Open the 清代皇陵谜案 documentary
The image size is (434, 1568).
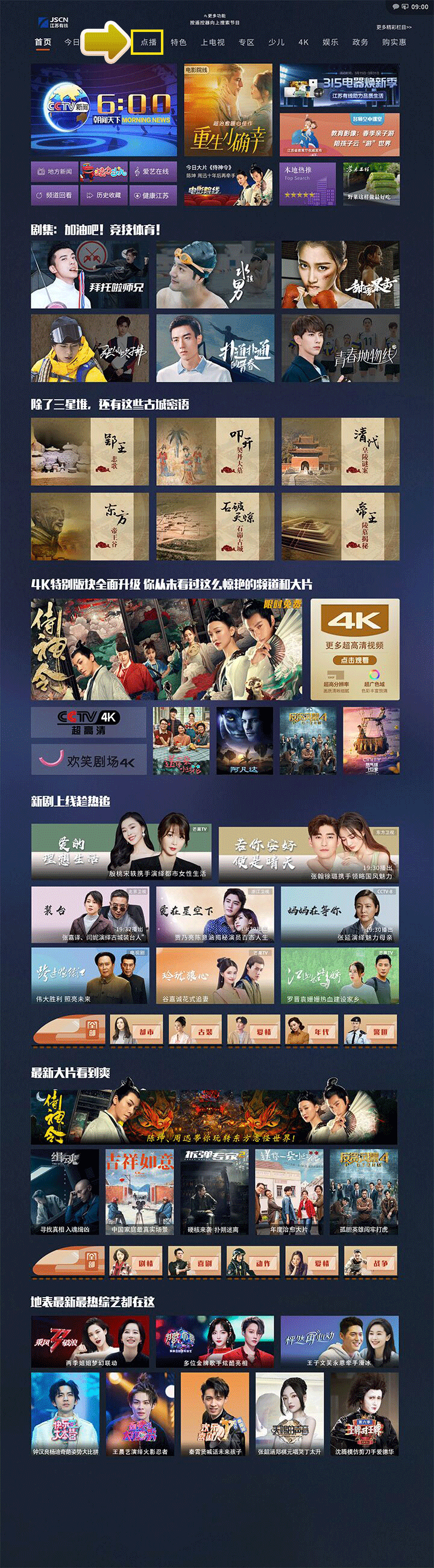click(x=340, y=451)
